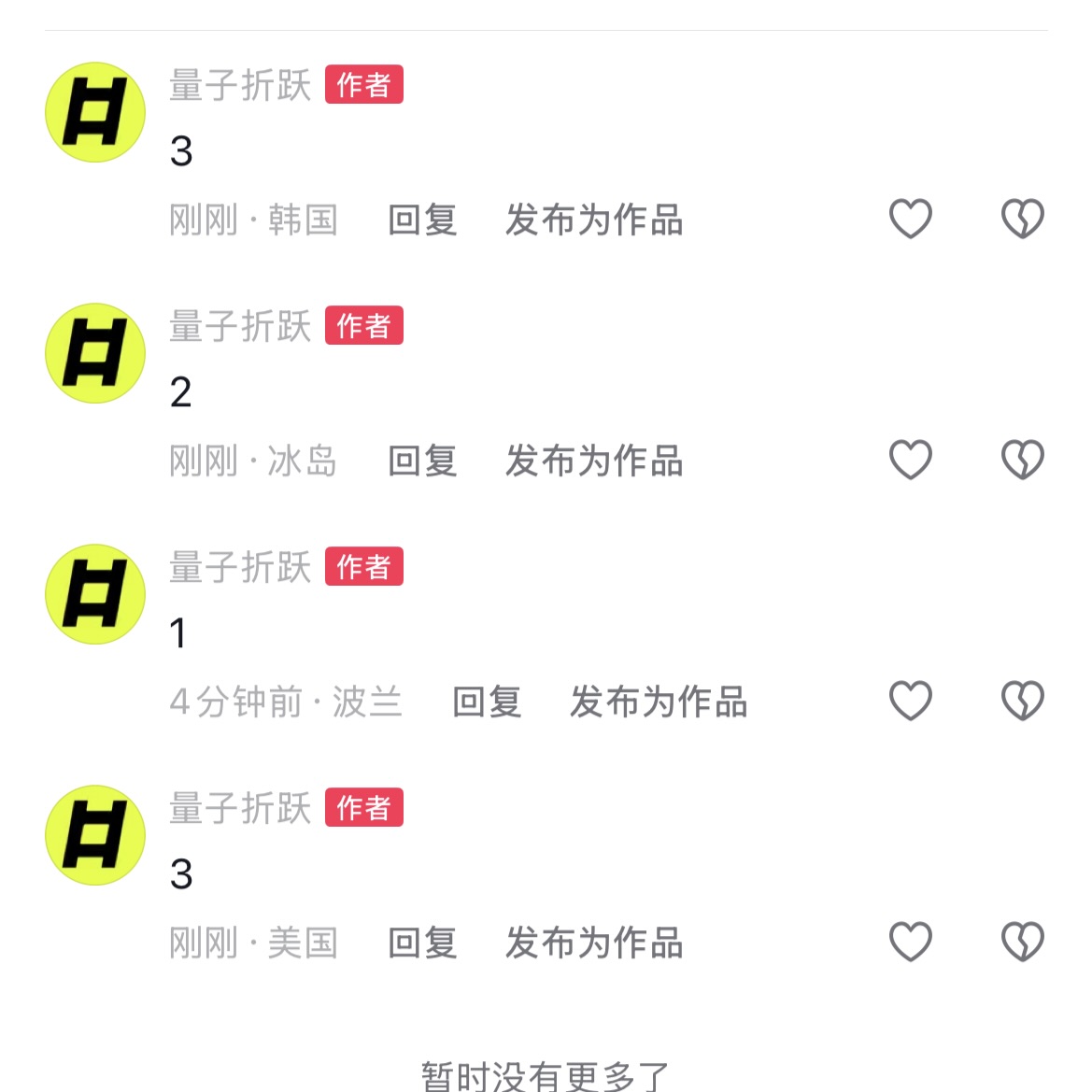The image size is (1092, 1092).
Task: Like the comment "2" posted from 冰岛
Action: [x=910, y=461]
